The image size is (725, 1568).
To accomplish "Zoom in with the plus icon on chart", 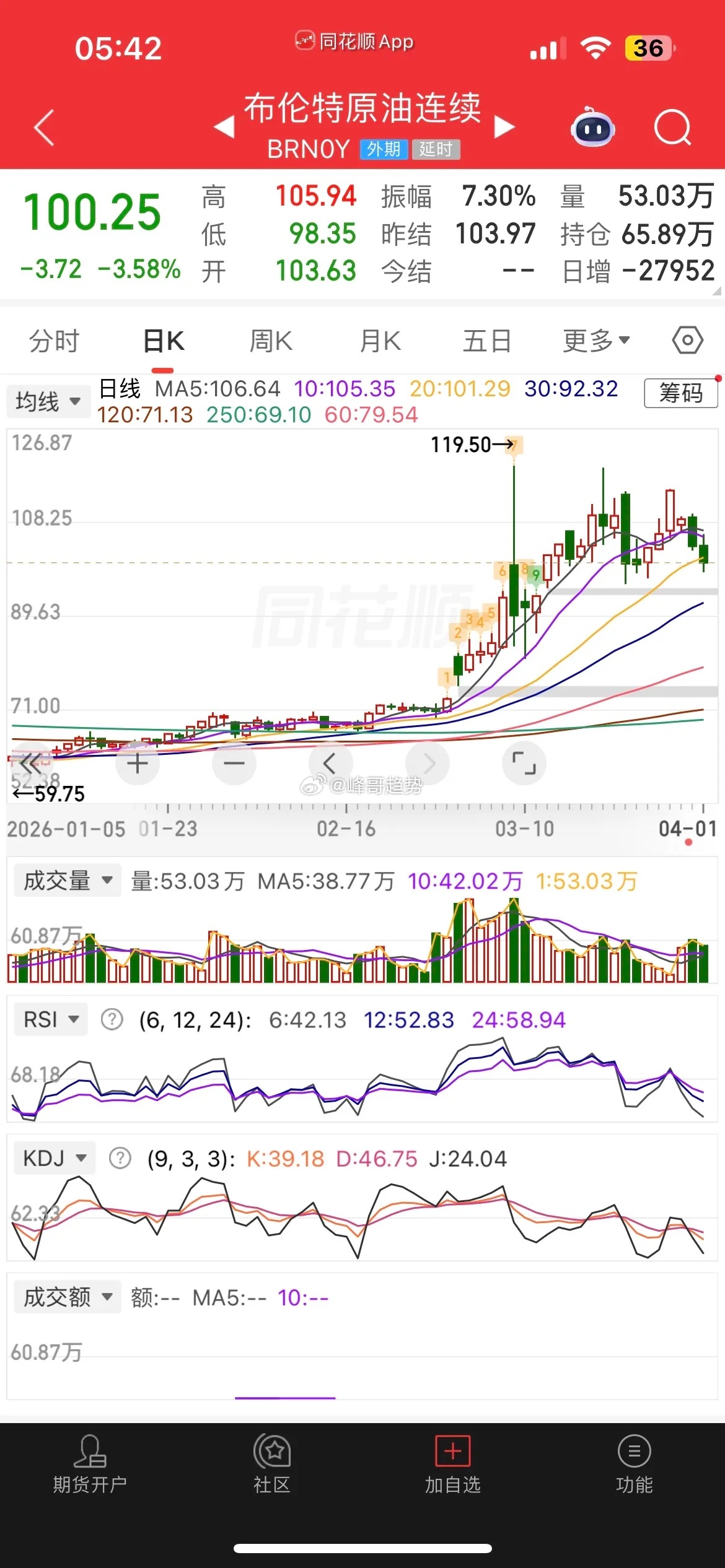I will (x=138, y=763).
